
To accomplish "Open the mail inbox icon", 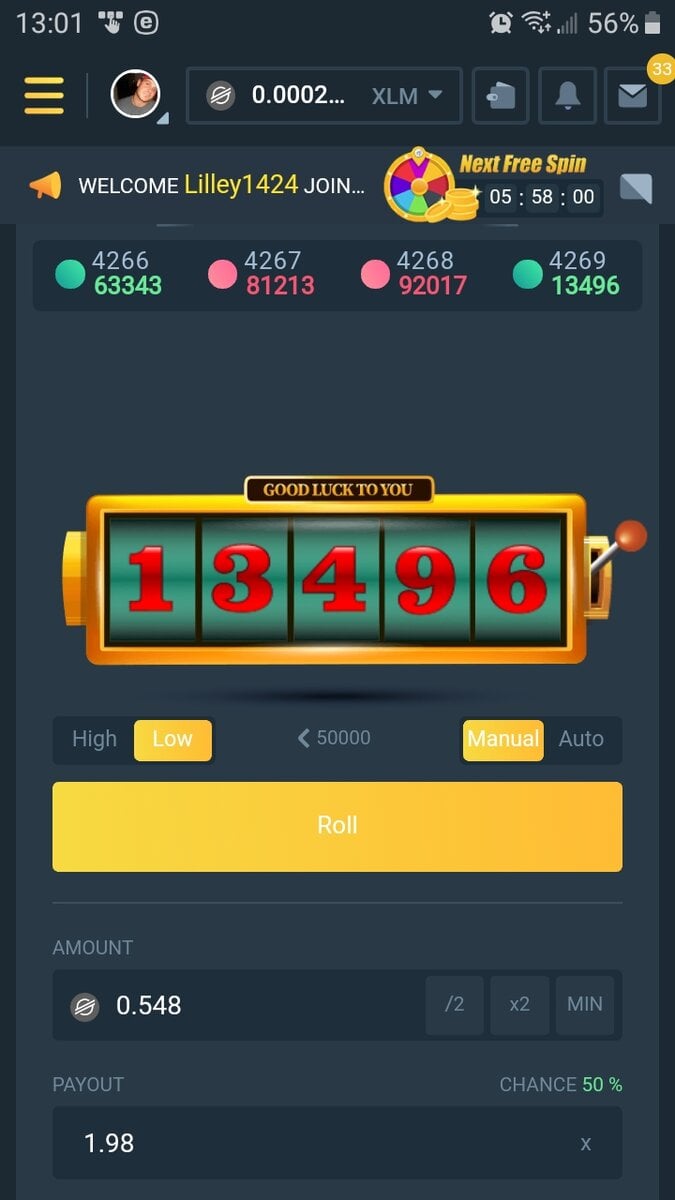I will [x=632, y=95].
